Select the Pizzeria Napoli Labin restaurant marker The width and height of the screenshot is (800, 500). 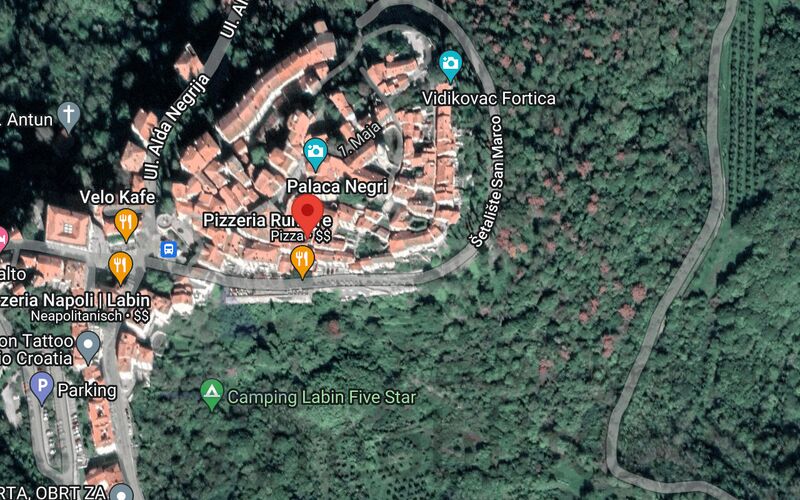click(120, 266)
